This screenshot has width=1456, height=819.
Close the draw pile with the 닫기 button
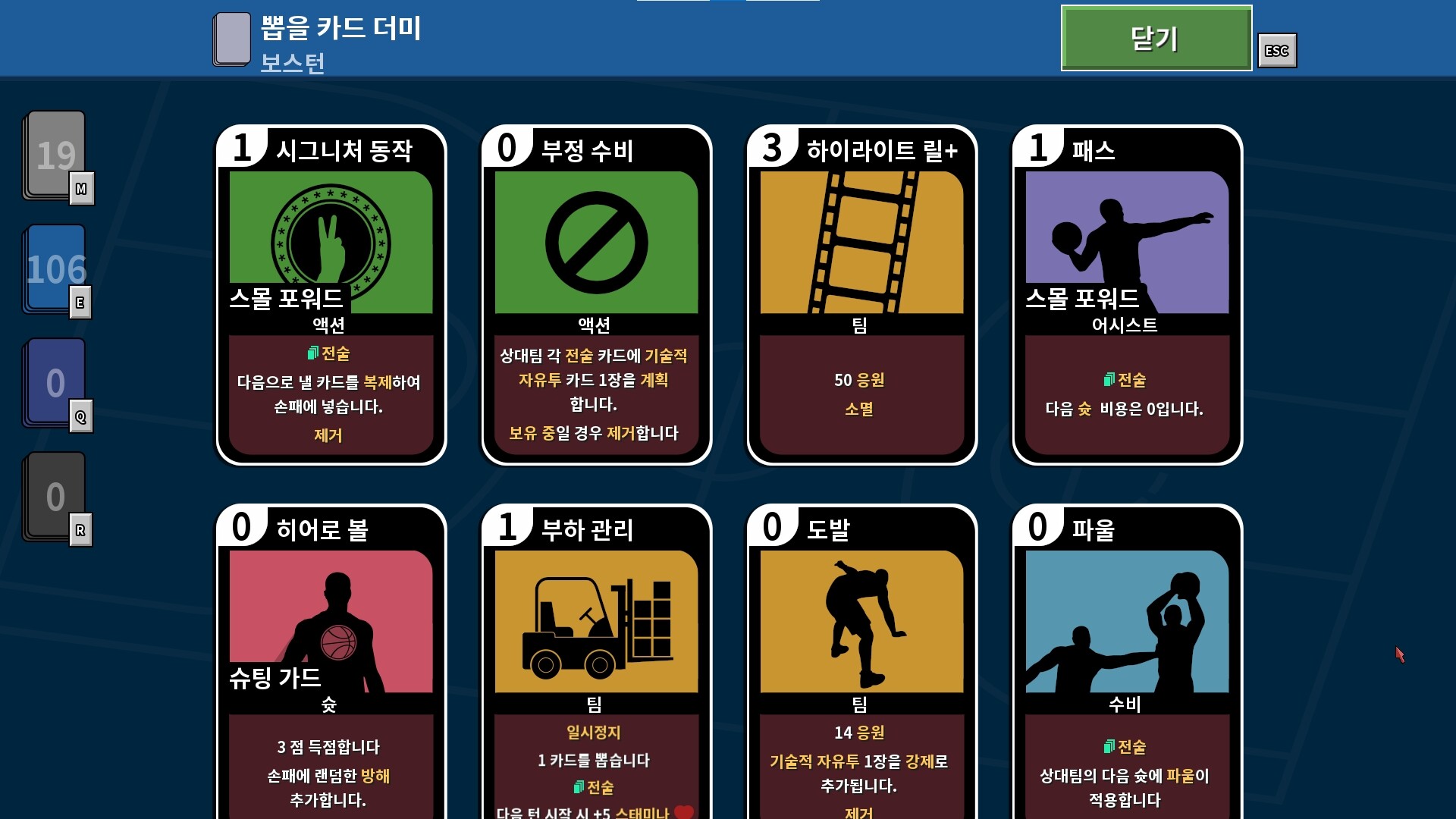point(1156,38)
